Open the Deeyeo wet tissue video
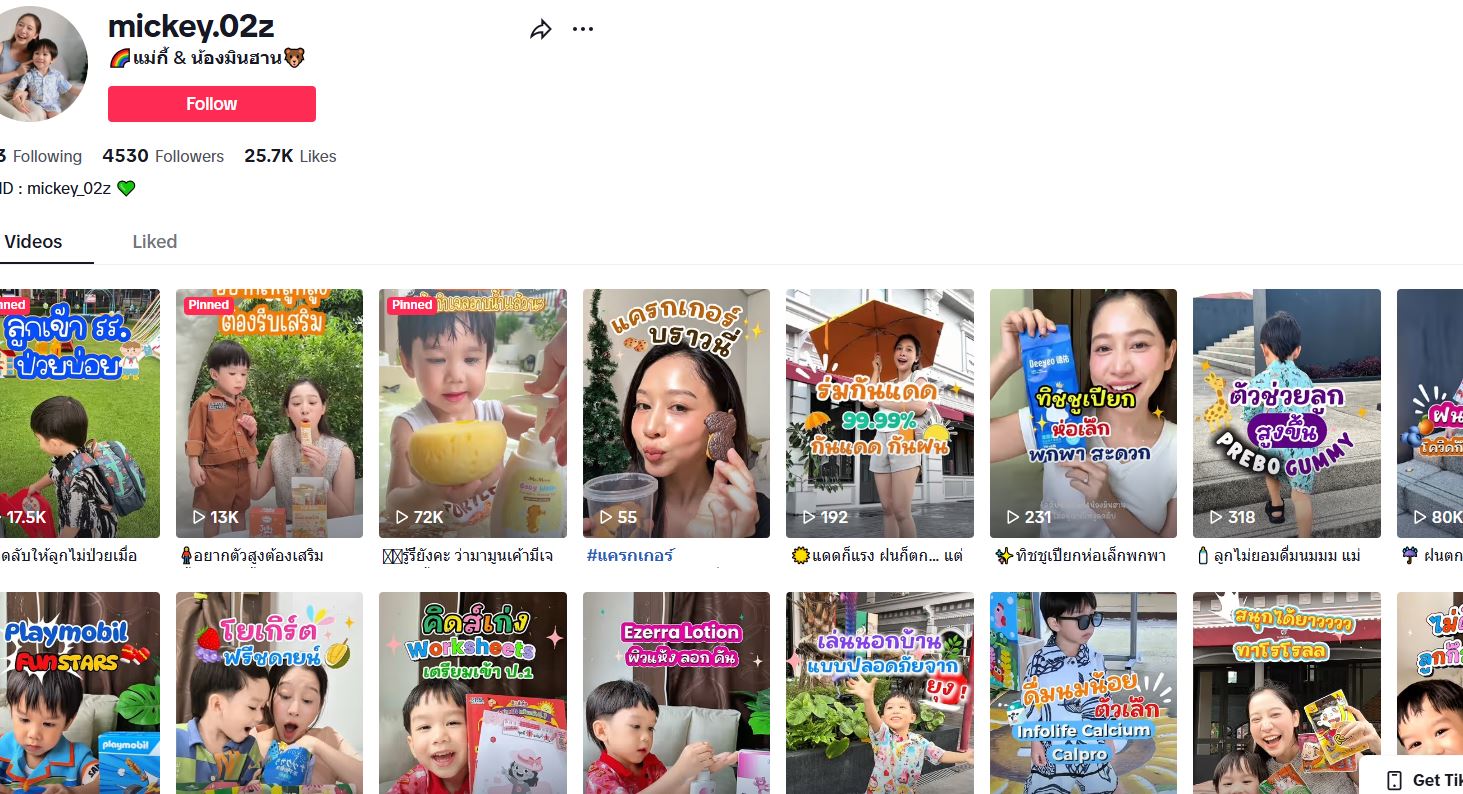This screenshot has width=1463, height=794. pyautogui.click(x=1083, y=413)
